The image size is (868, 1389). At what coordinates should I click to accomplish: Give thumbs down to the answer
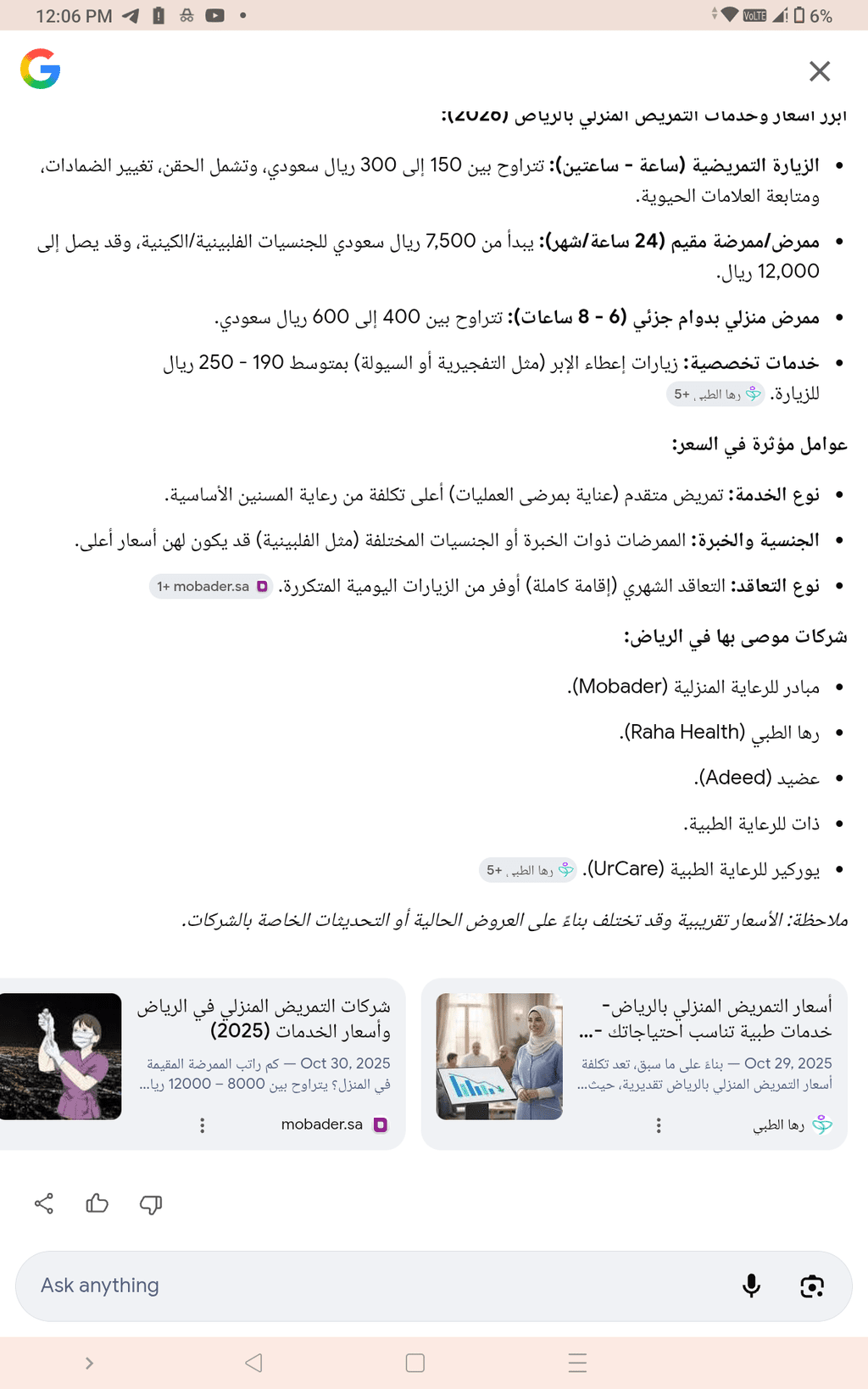pos(151,1203)
